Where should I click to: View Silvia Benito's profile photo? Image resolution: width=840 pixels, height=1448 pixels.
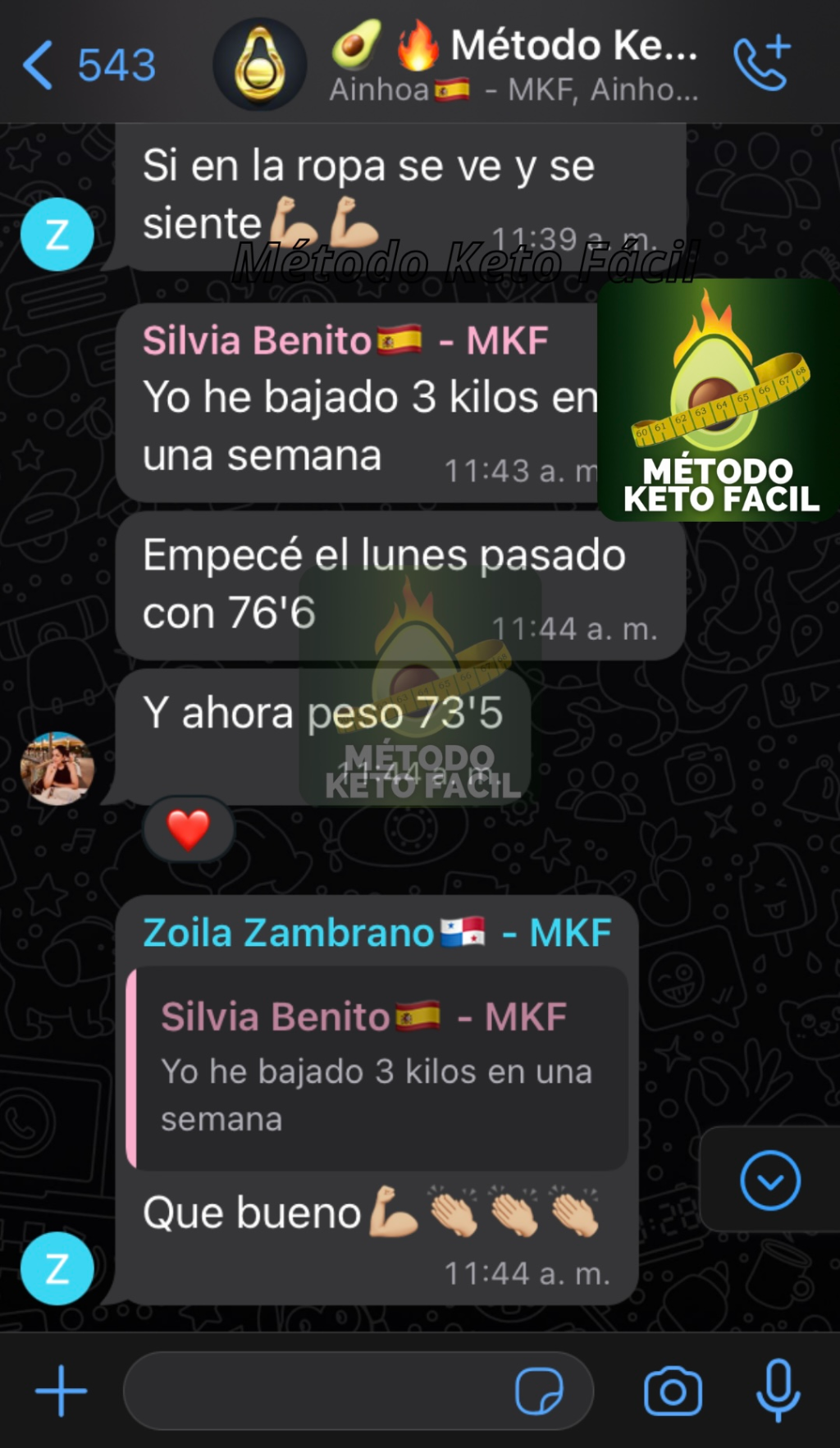pos(57,769)
